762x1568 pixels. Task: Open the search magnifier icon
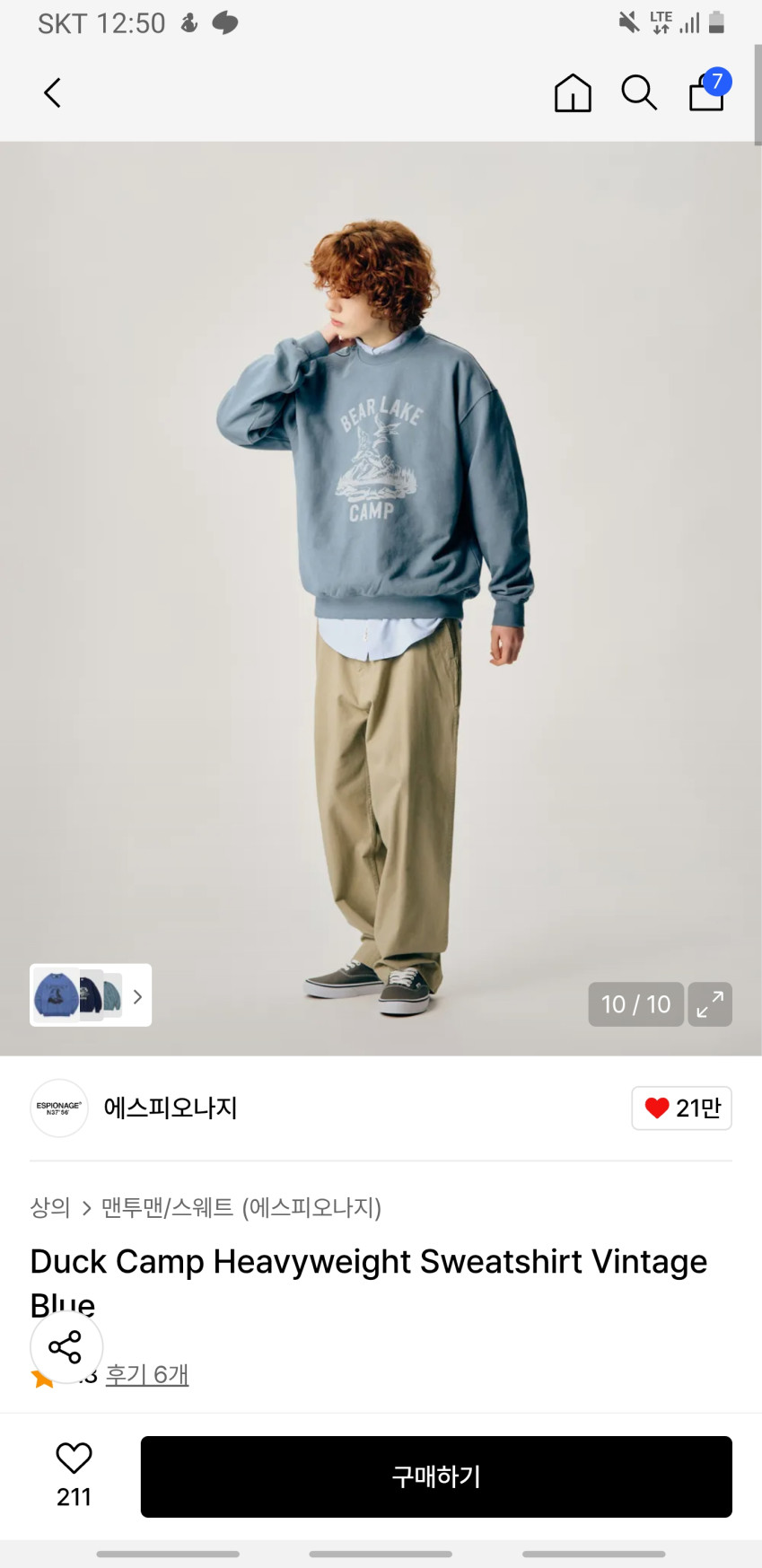pos(639,92)
